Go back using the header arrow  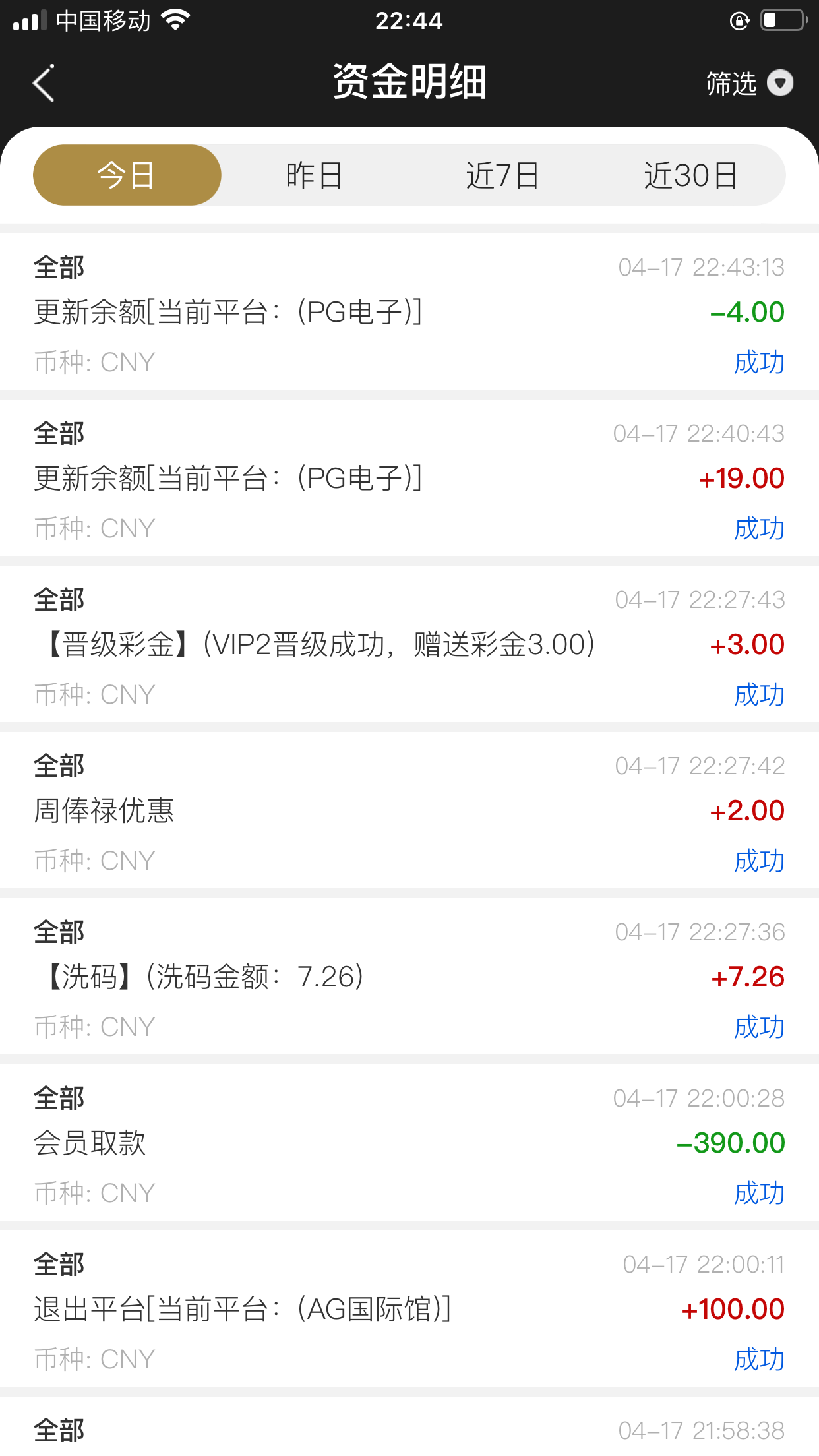(x=44, y=83)
